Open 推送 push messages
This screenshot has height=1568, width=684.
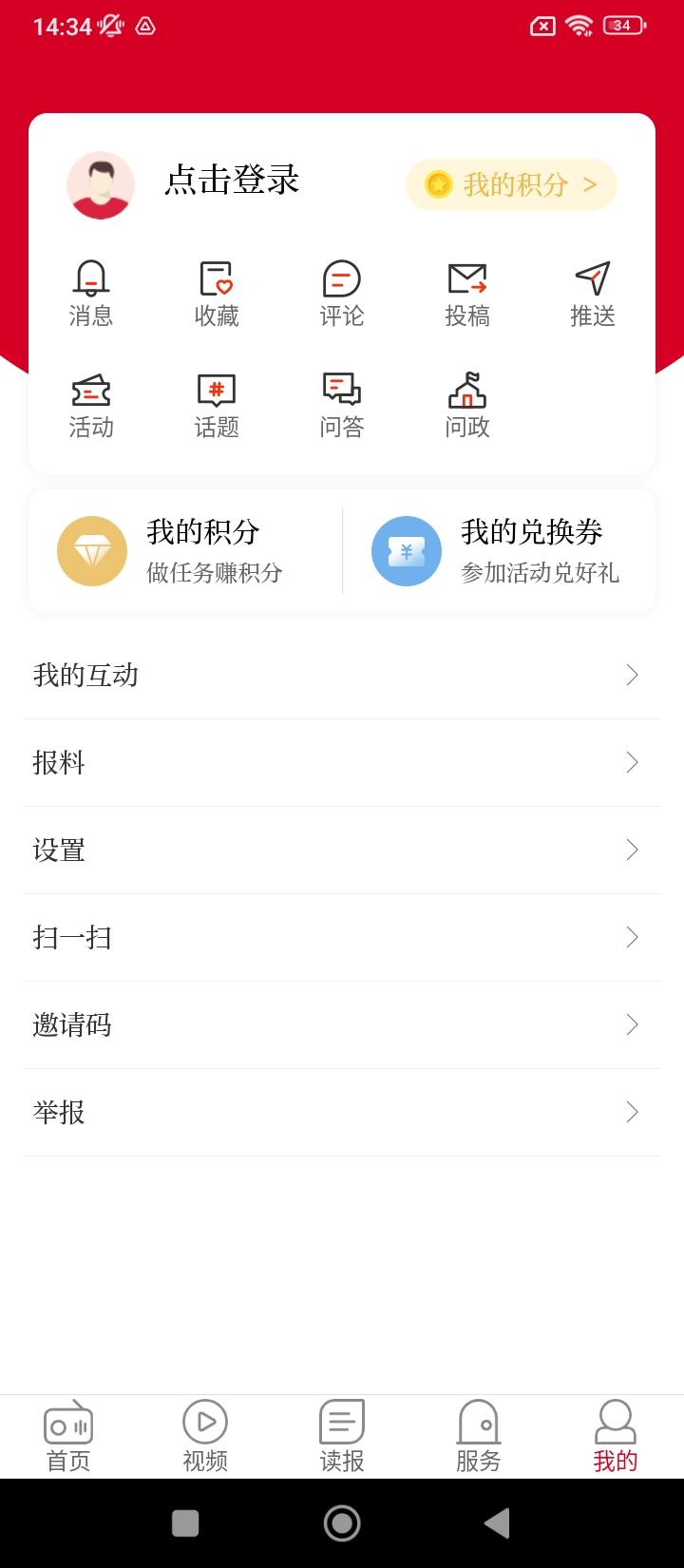tap(593, 295)
